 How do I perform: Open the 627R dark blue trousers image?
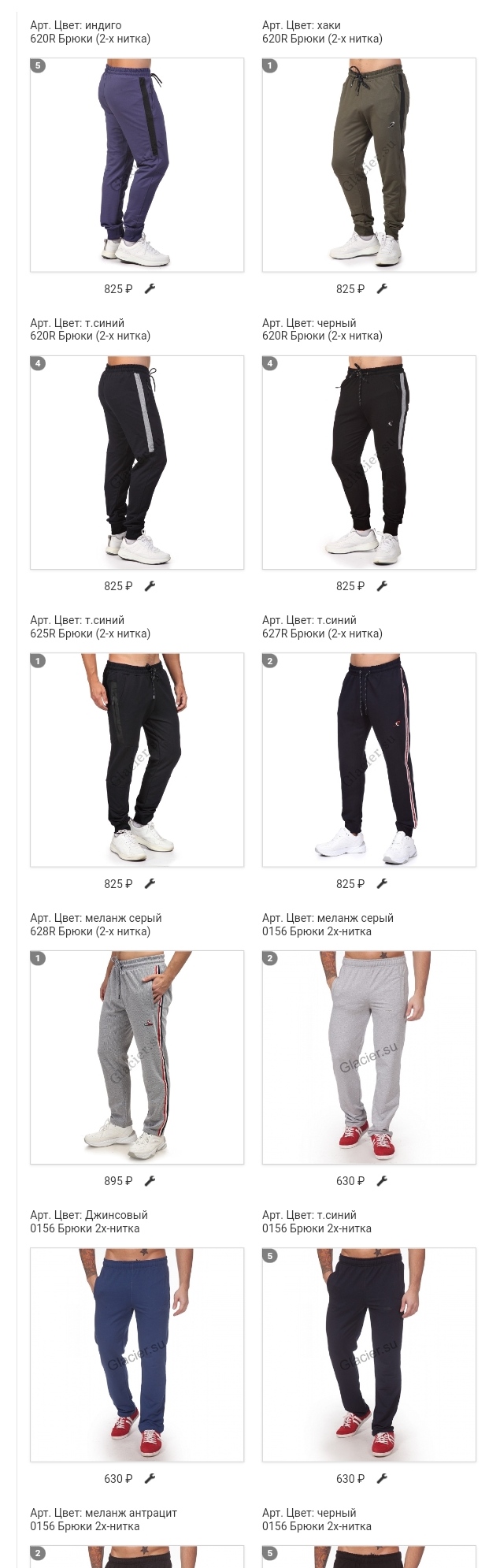click(369, 760)
